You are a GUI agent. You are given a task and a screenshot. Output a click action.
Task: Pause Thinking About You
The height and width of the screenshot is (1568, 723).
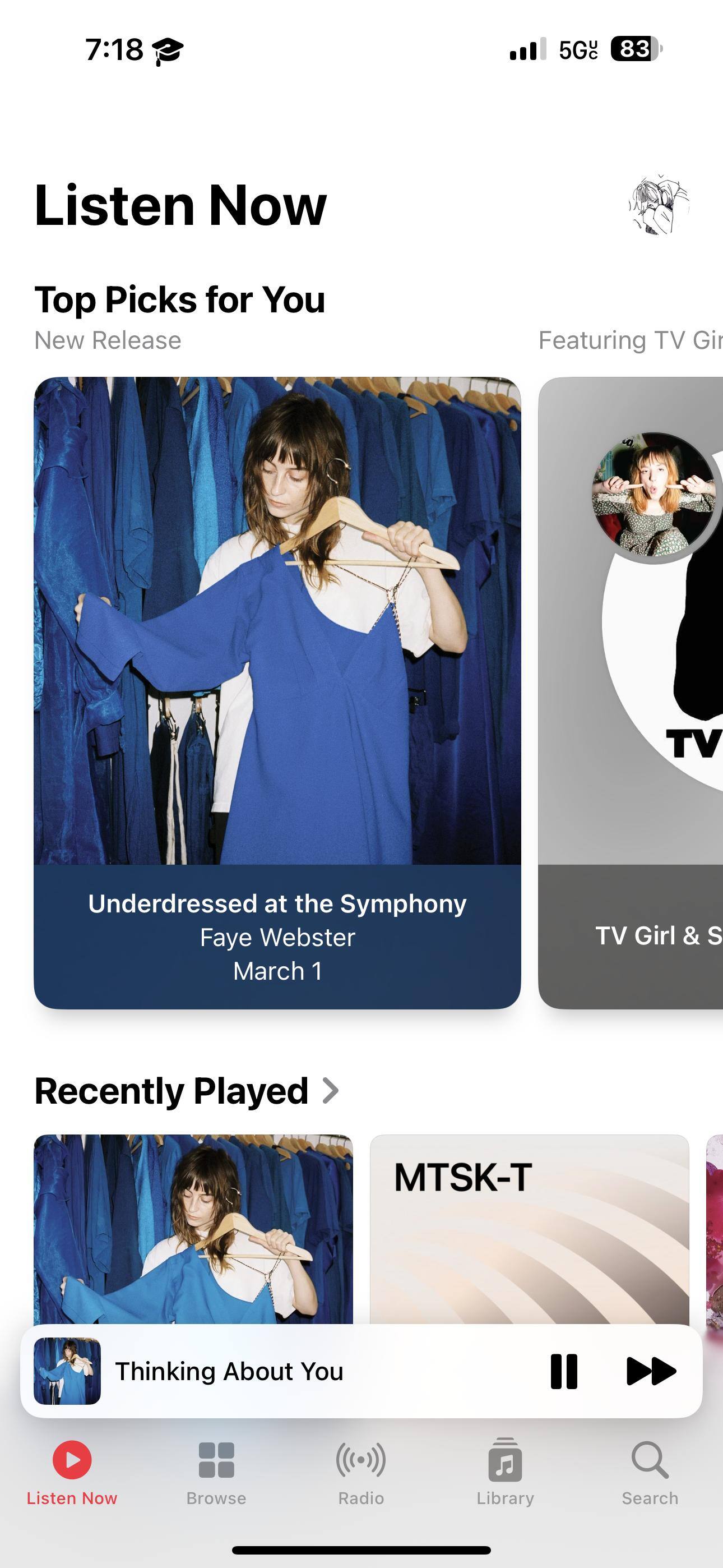pos(563,1371)
